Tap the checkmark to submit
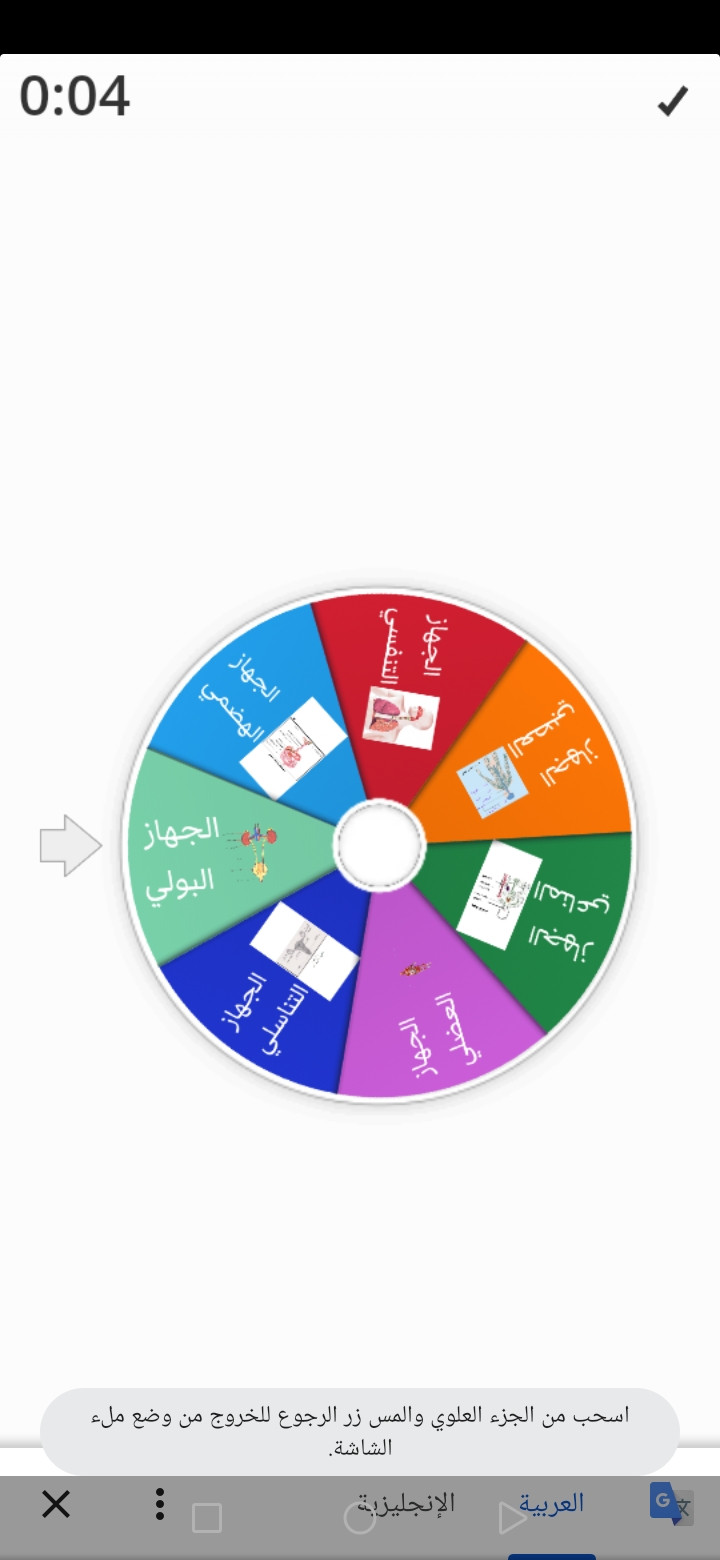Screen dimensions: 720x1560 672,101
